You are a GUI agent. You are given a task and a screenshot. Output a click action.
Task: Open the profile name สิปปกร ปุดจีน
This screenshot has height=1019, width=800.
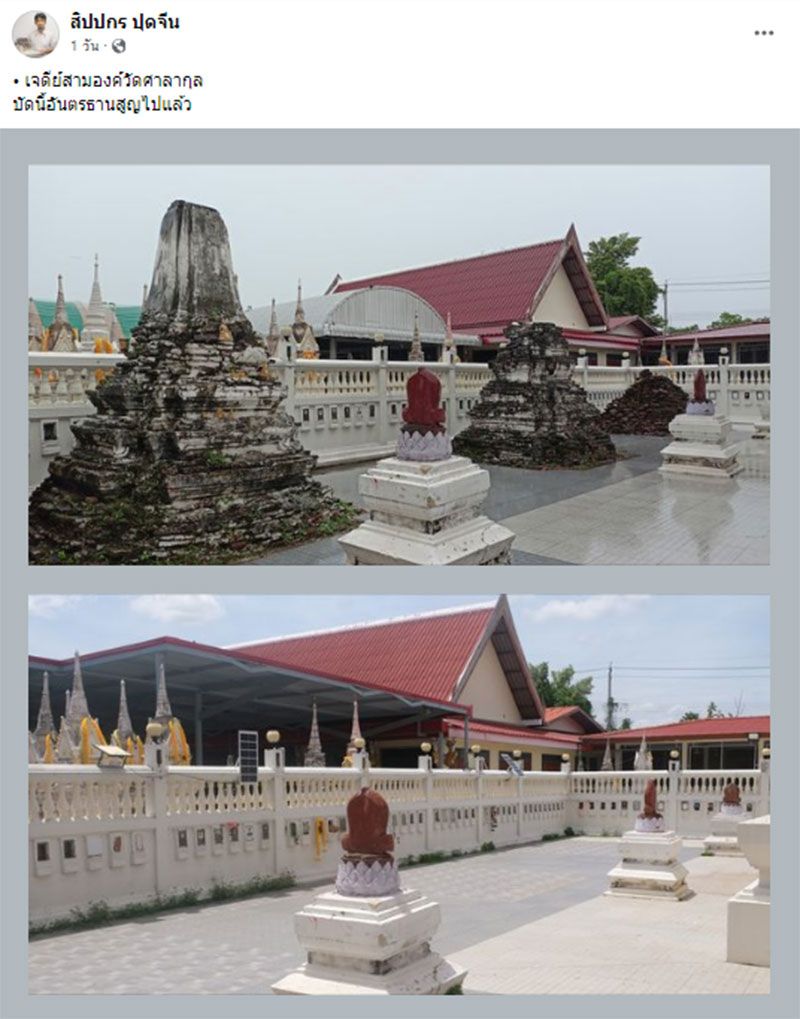click(x=124, y=22)
